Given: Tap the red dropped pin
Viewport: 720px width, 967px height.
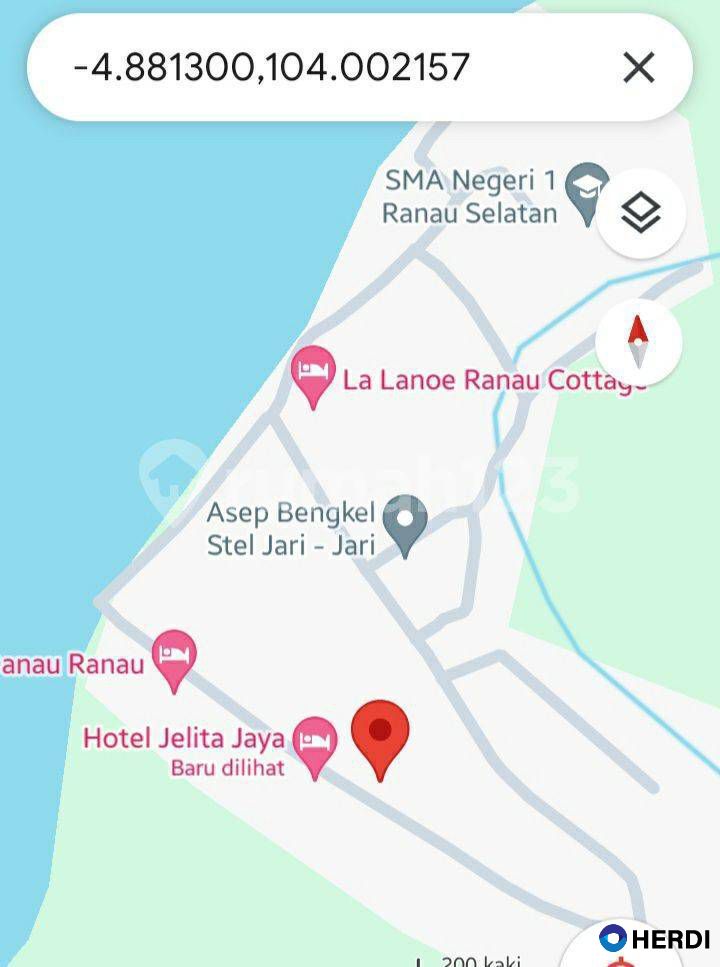Looking at the screenshot, I should pyautogui.click(x=380, y=735).
